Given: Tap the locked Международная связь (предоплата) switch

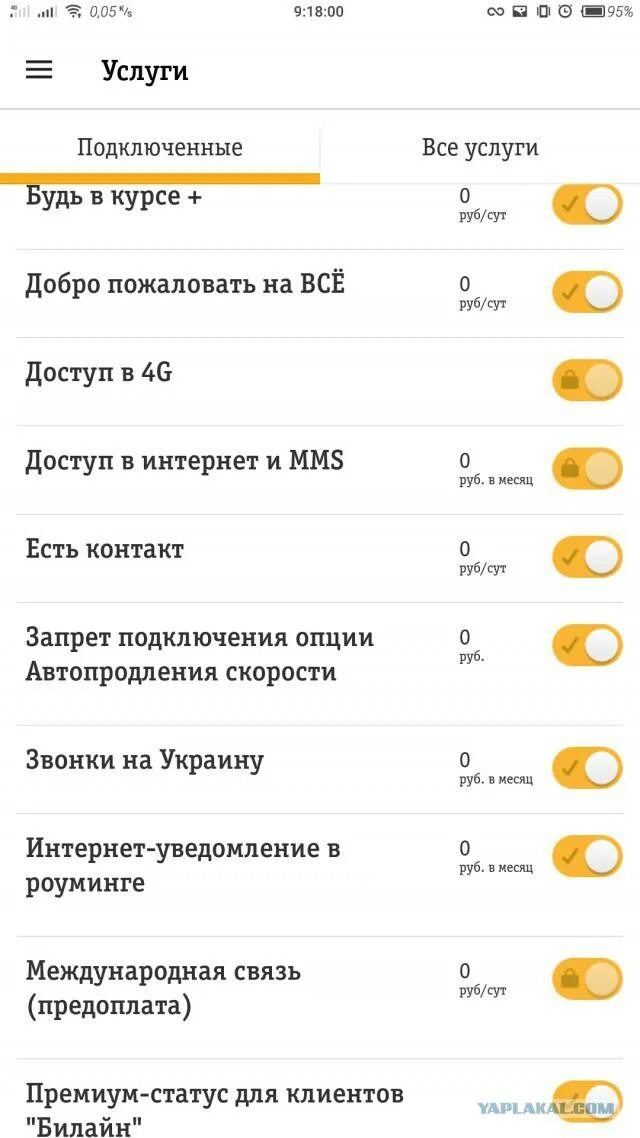Looking at the screenshot, I should 587,979.
